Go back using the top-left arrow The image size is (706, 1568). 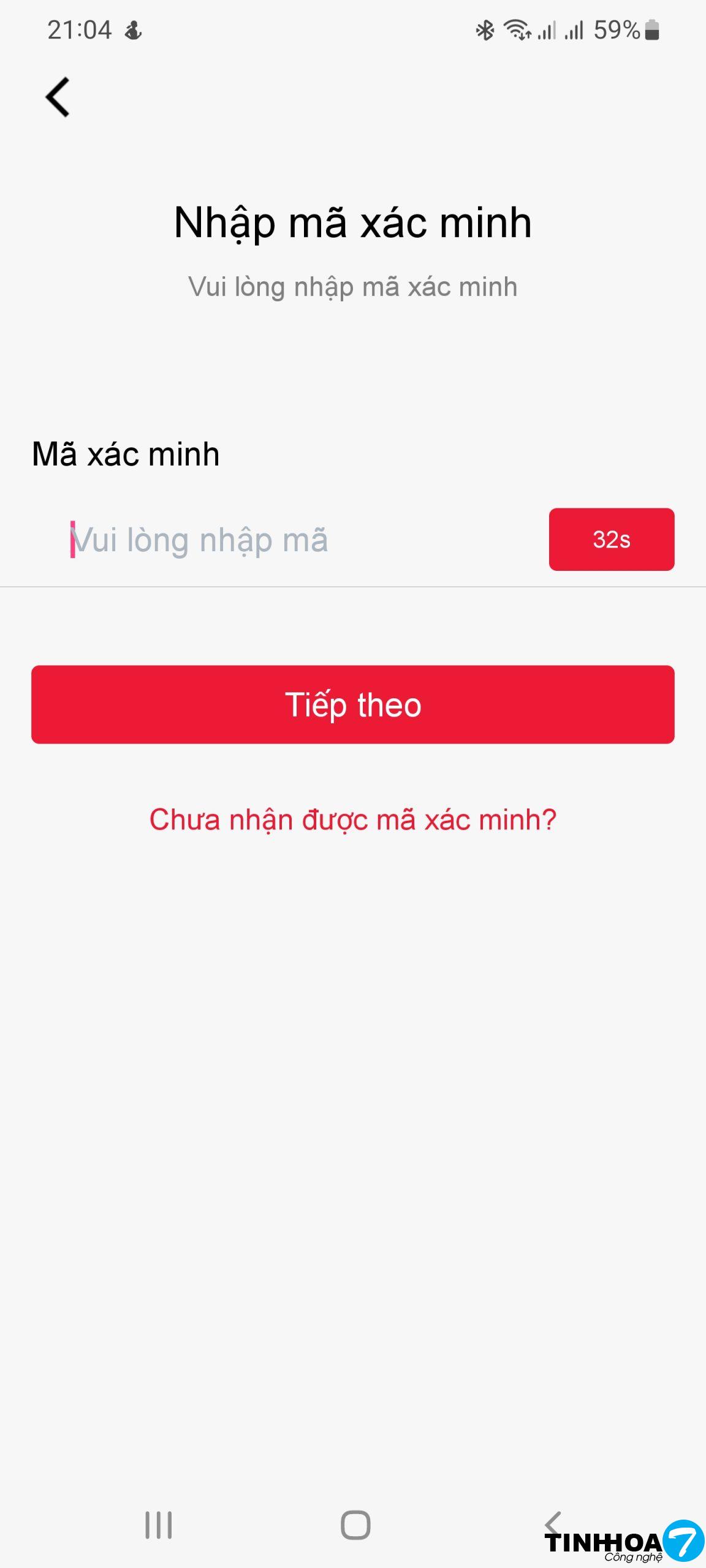[x=58, y=97]
